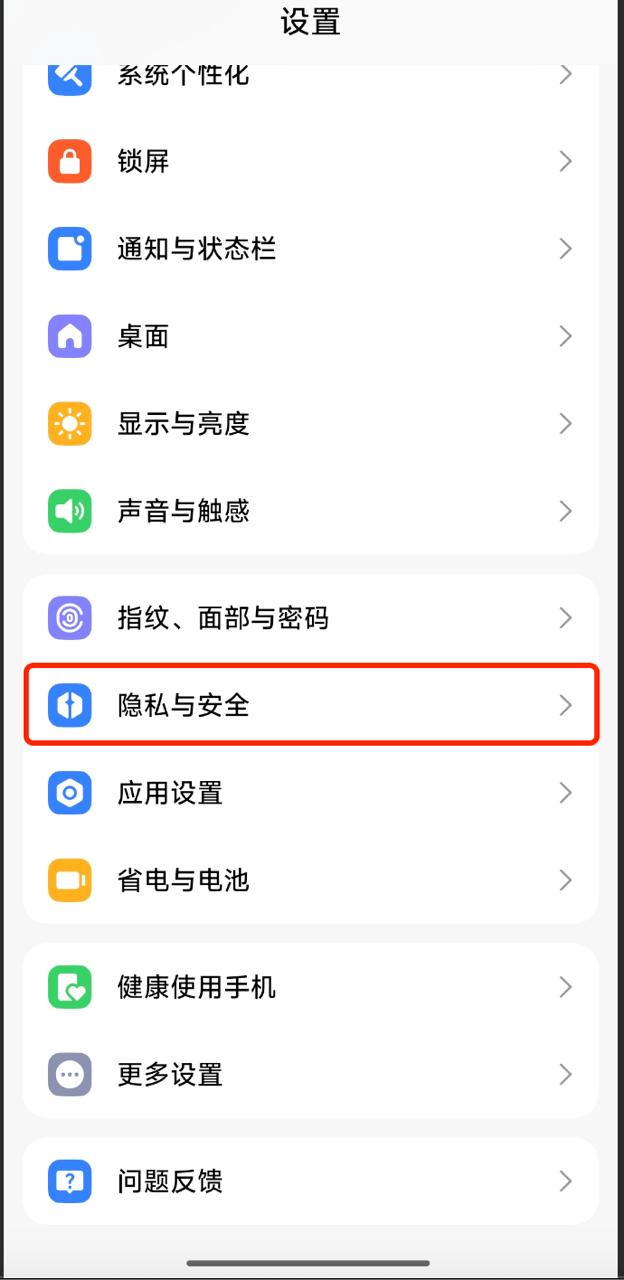The height and width of the screenshot is (1280, 624).
Task: Open 问题反馈
Action: [x=310, y=1181]
